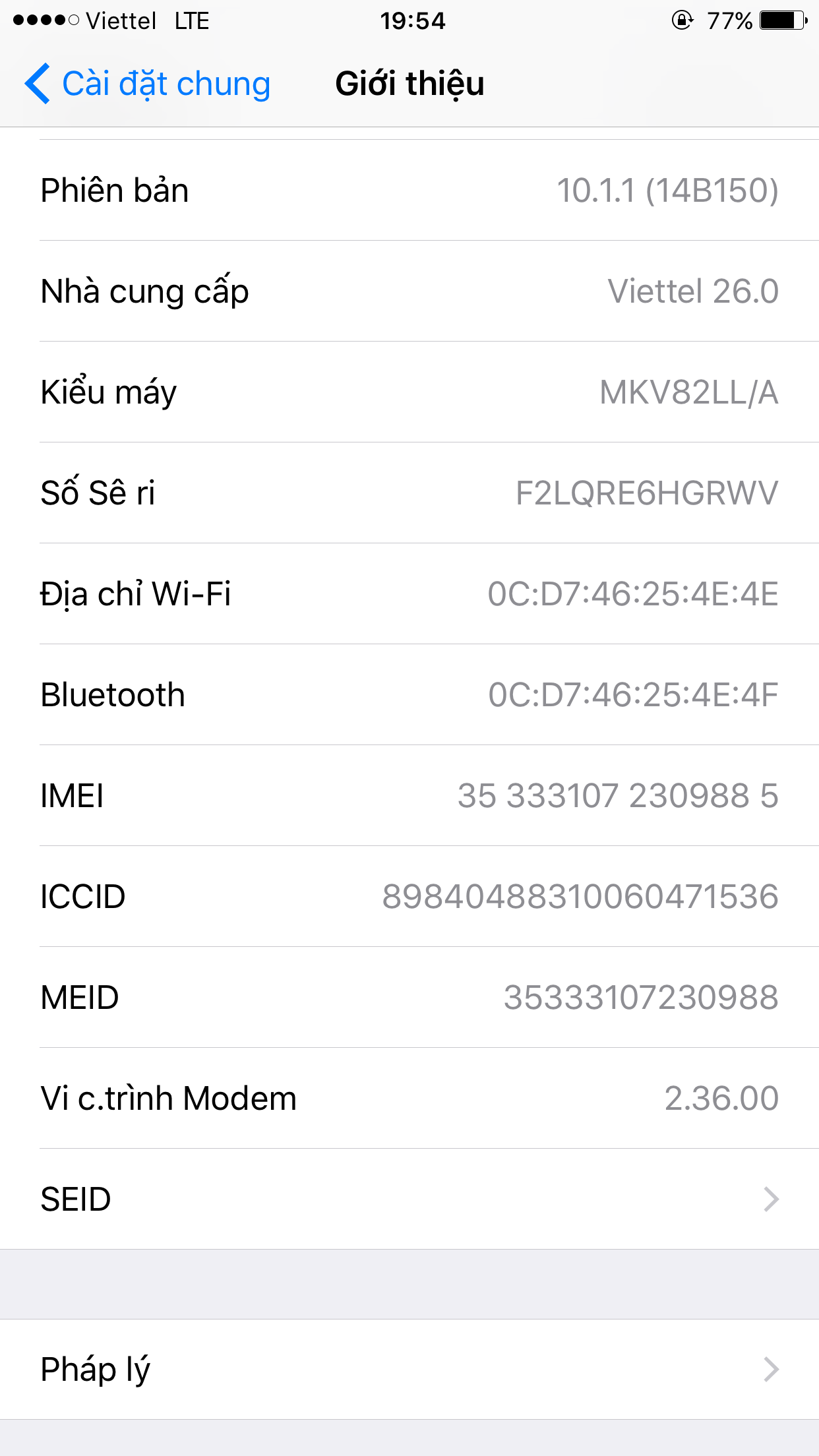The height and width of the screenshot is (1456, 819).
Task: Open the SEID row
Action: [x=409, y=1199]
